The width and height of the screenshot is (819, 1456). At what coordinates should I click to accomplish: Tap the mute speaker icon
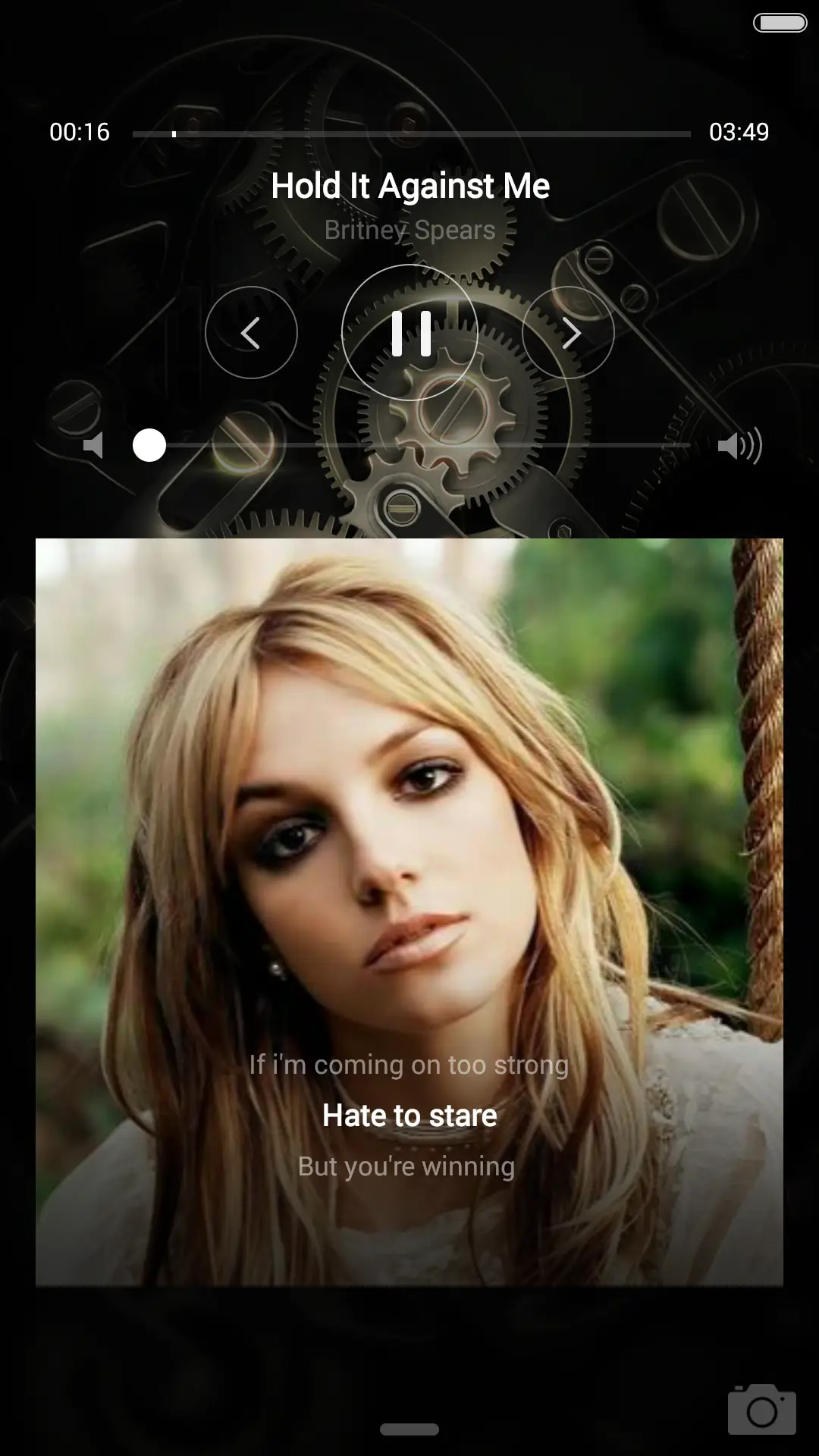(93, 445)
